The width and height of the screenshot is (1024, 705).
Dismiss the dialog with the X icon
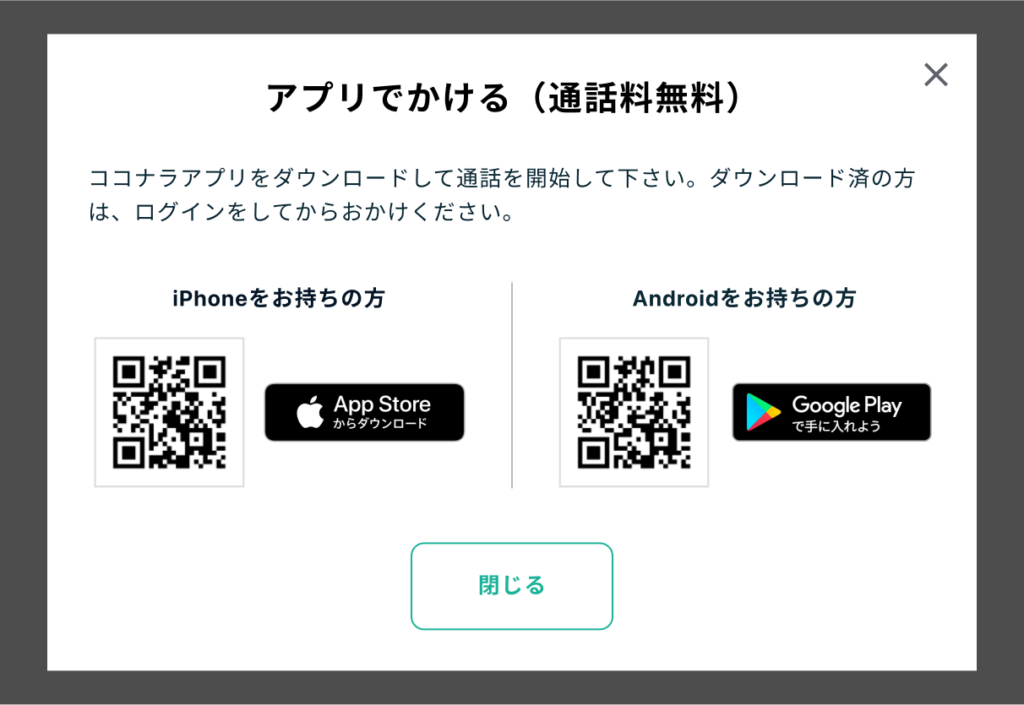click(935, 75)
